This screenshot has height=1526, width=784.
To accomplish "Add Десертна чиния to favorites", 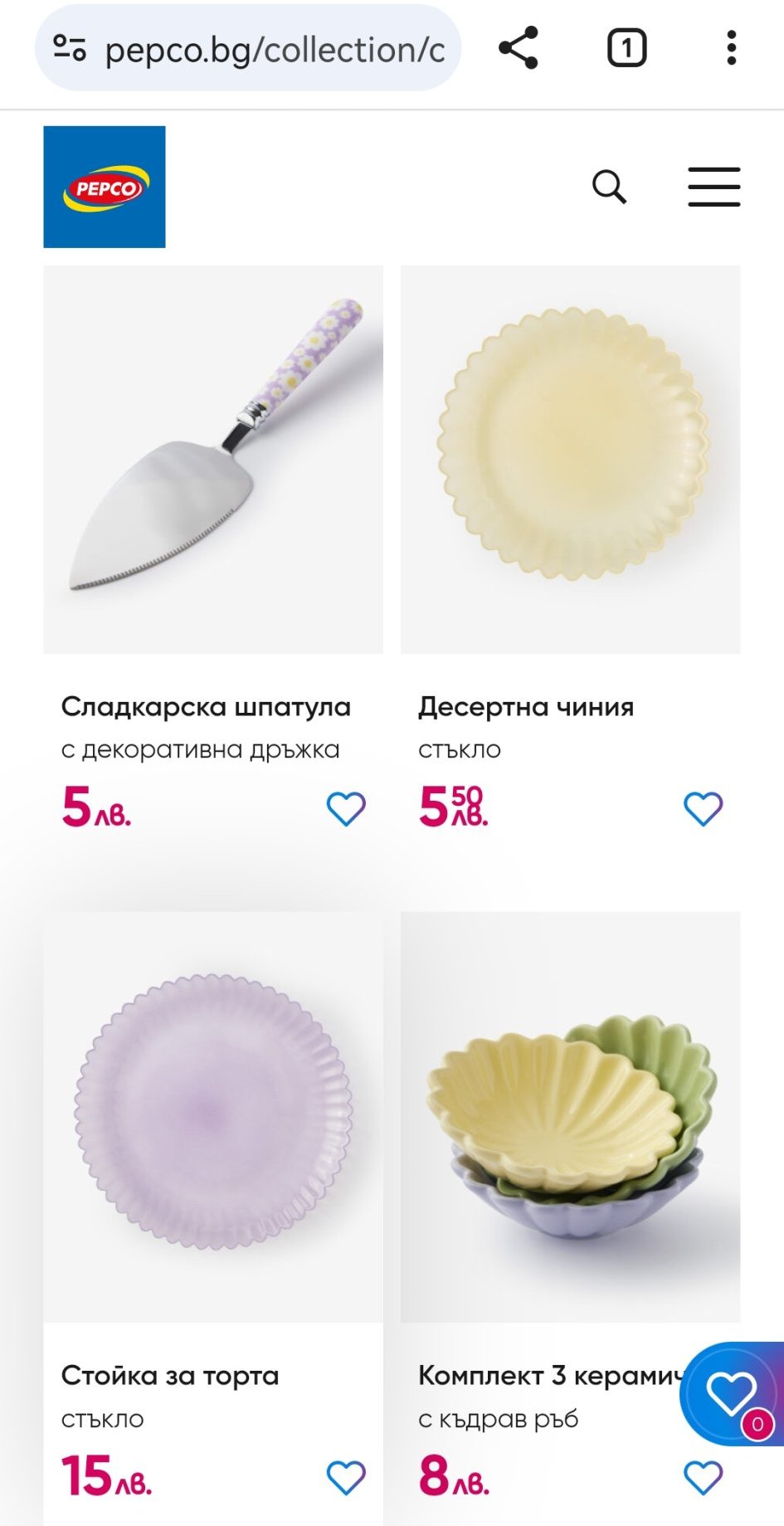I will [703, 808].
